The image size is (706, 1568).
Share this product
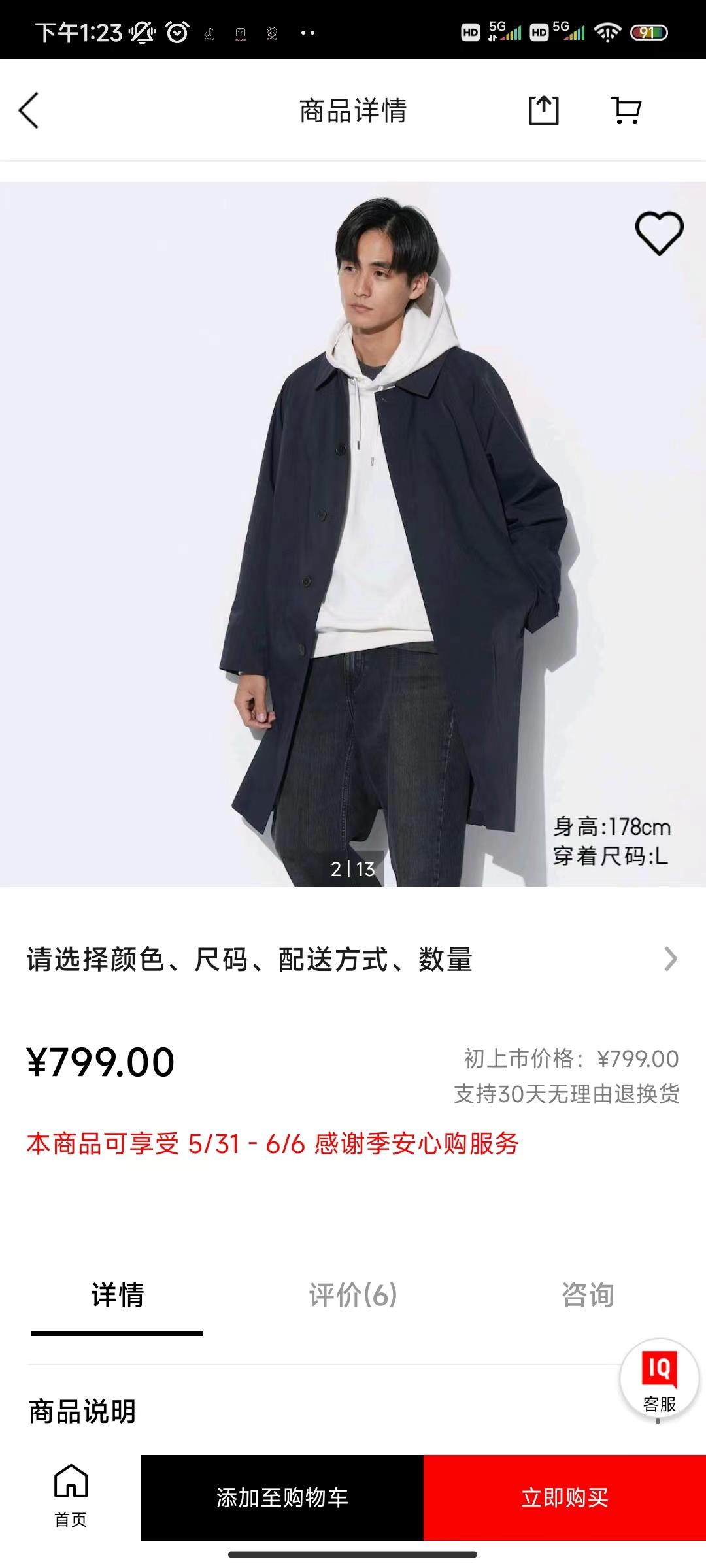(543, 110)
